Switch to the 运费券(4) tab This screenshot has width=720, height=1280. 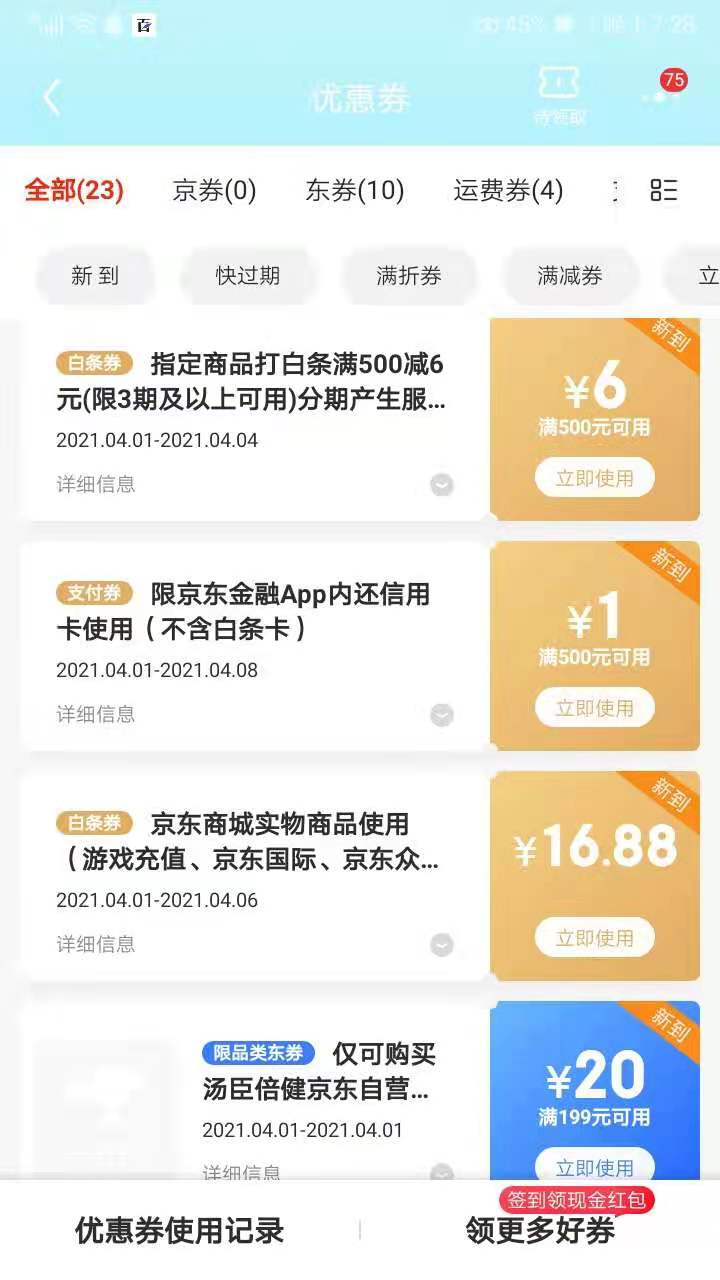tap(508, 190)
